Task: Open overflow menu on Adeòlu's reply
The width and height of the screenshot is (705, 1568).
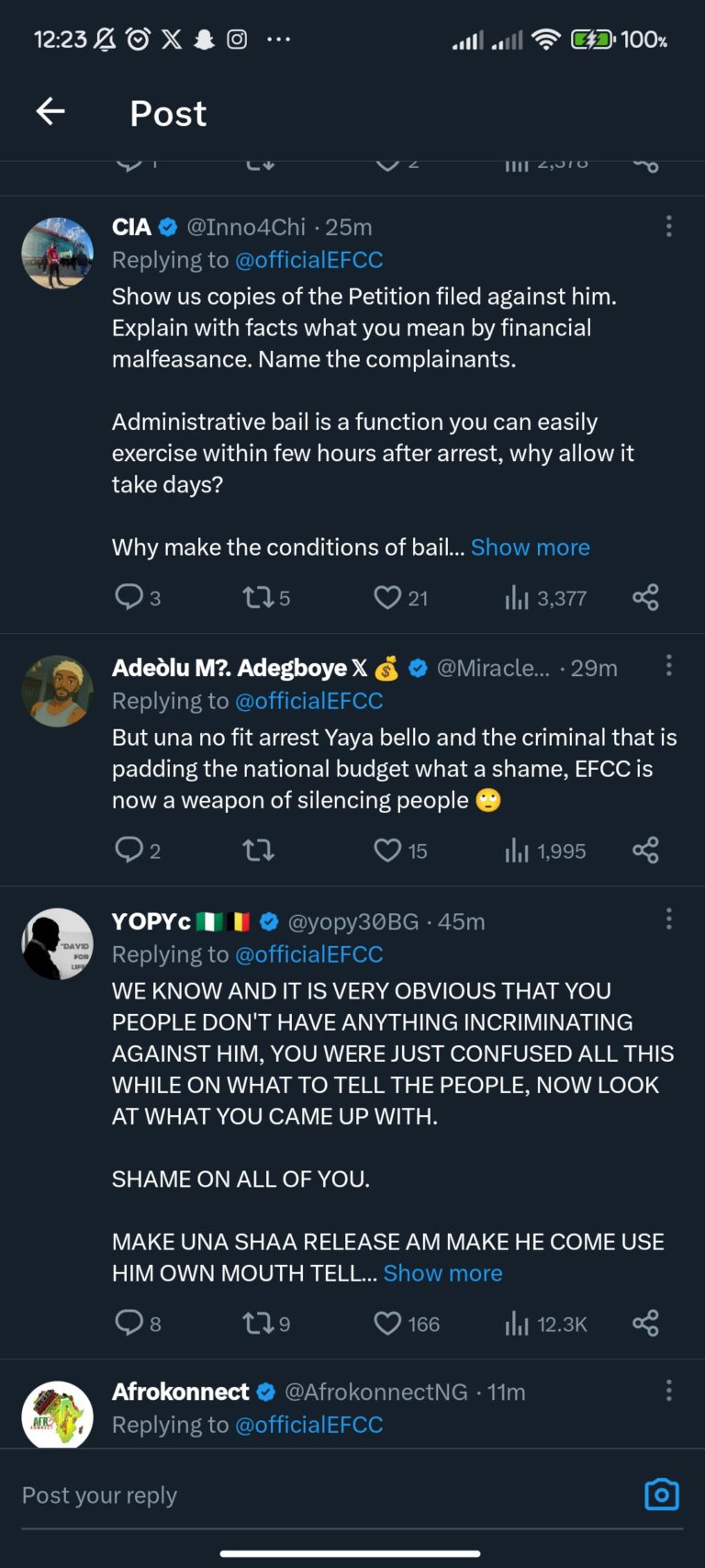Action: point(668,665)
